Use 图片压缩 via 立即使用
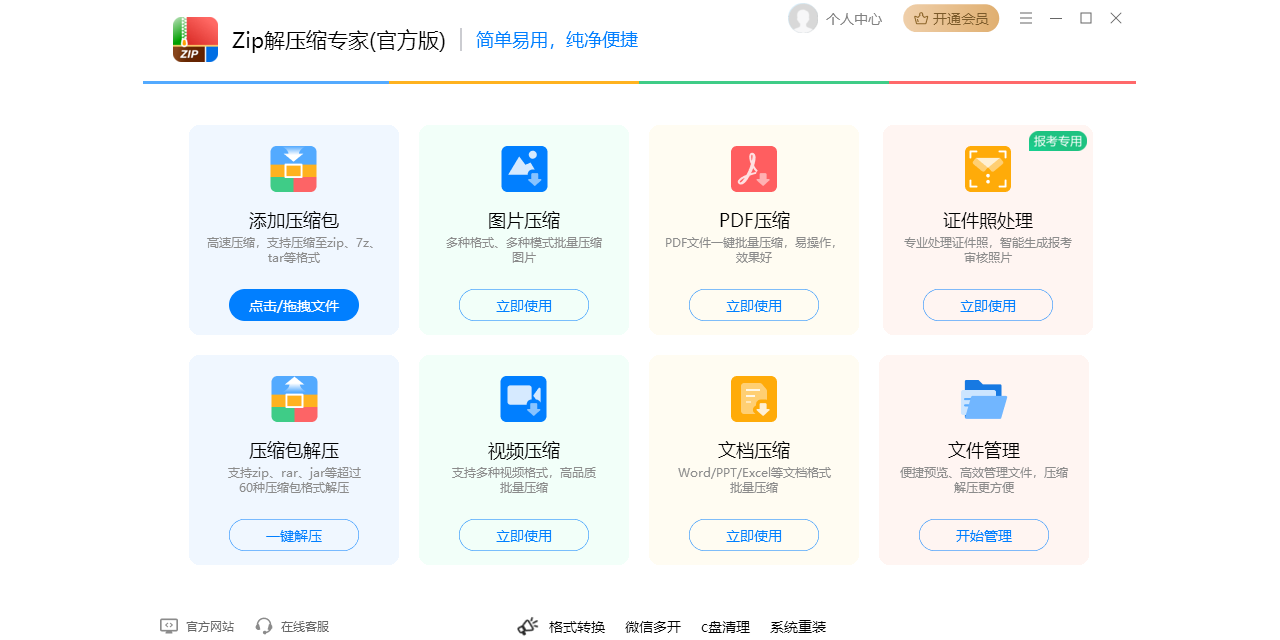 click(524, 305)
